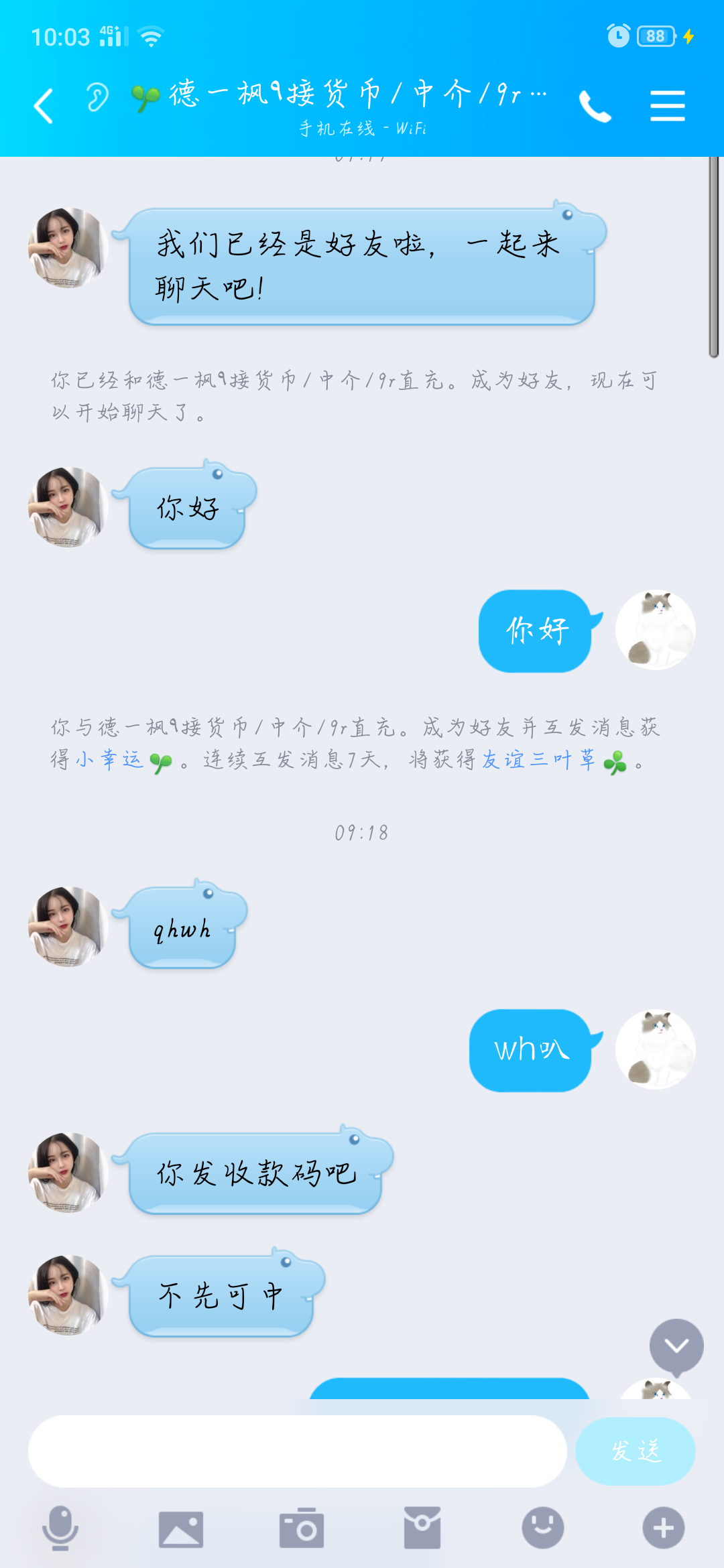Open the photo gallery picker
Viewport: 724px width, 1568px height.
(181, 1529)
